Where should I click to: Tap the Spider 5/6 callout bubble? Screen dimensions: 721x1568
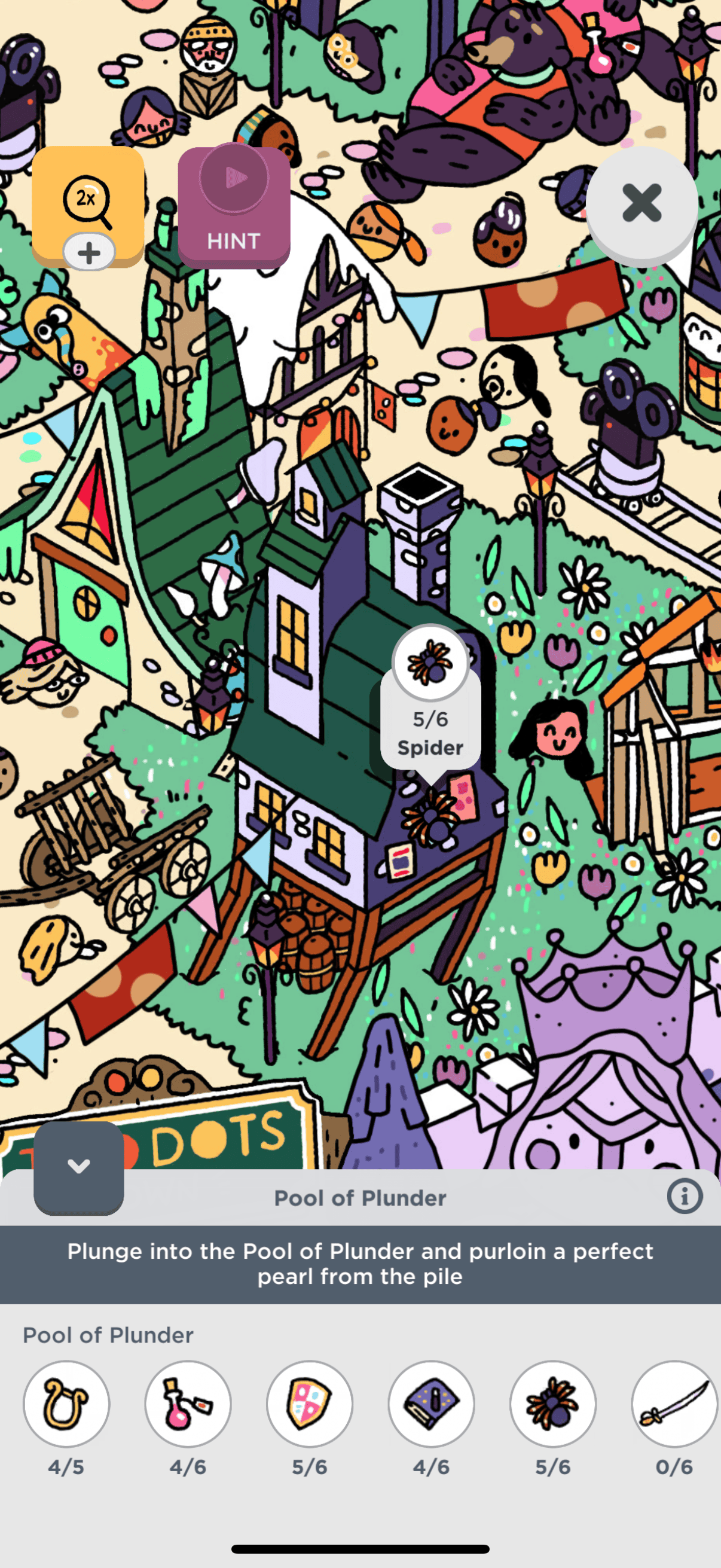(x=430, y=706)
